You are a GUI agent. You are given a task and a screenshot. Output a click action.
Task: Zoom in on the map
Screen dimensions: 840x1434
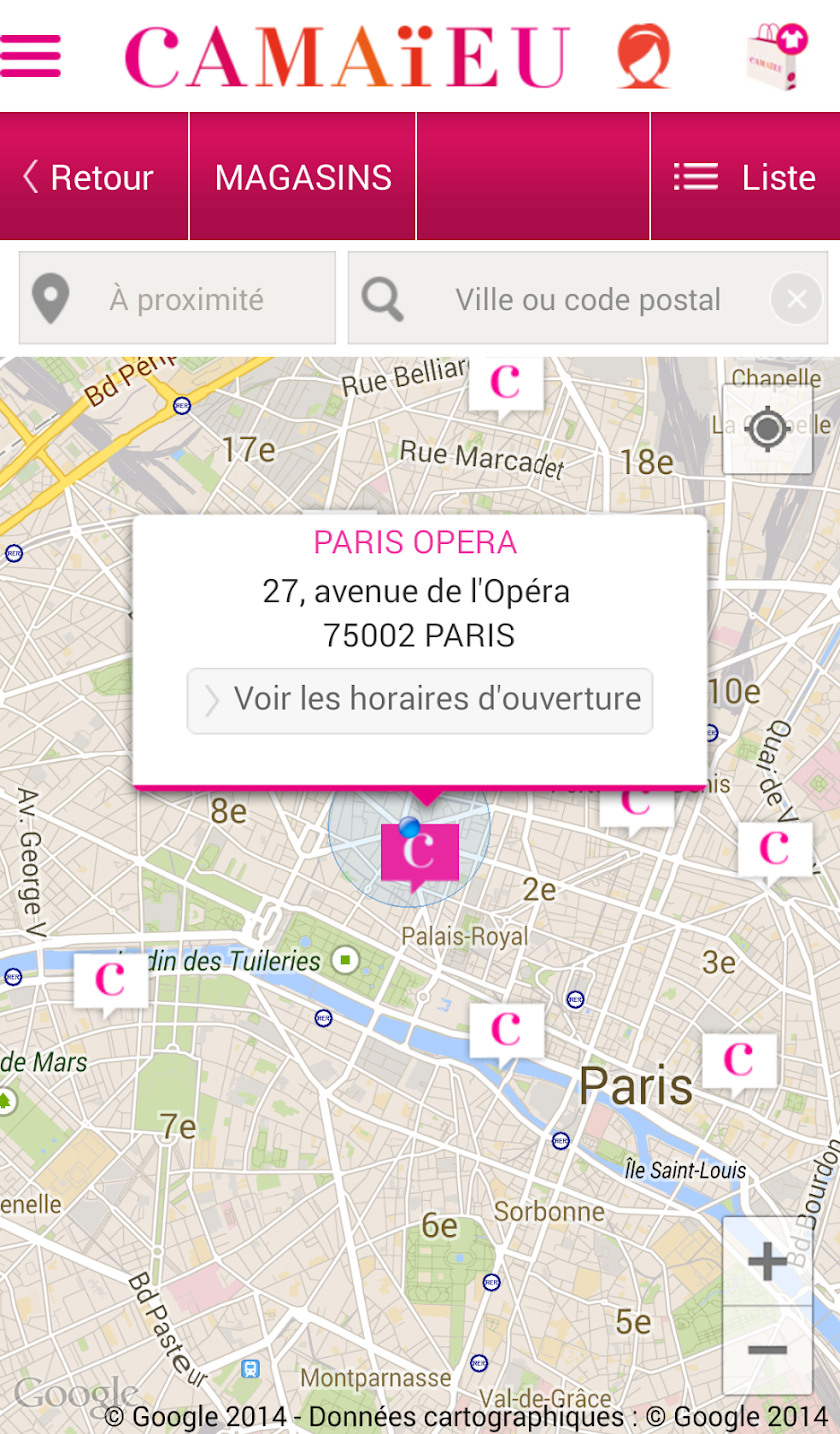[x=767, y=1261]
